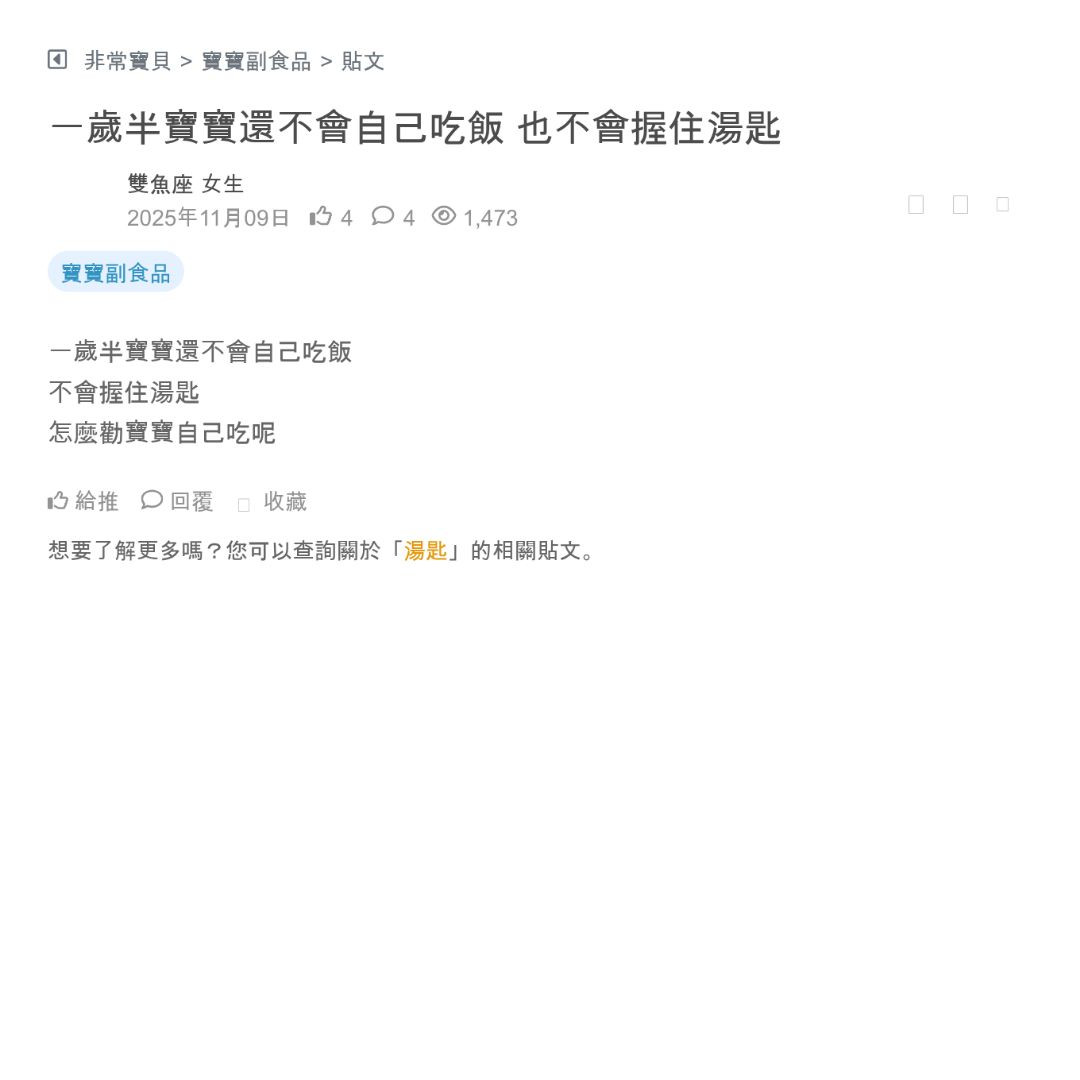Give the post a 給推 like
The height and width of the screenshot is (1080, 1080).
click(83, 501)
